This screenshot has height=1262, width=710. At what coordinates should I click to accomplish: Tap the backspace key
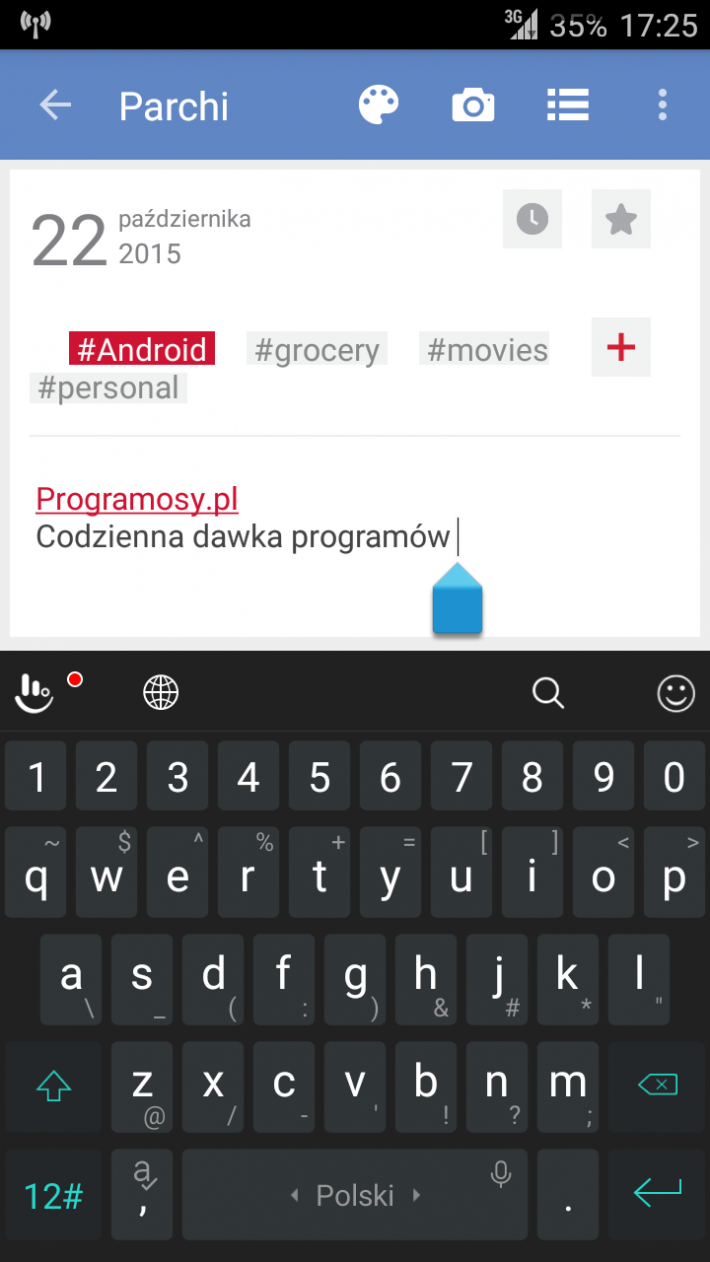pos(657,1085)
